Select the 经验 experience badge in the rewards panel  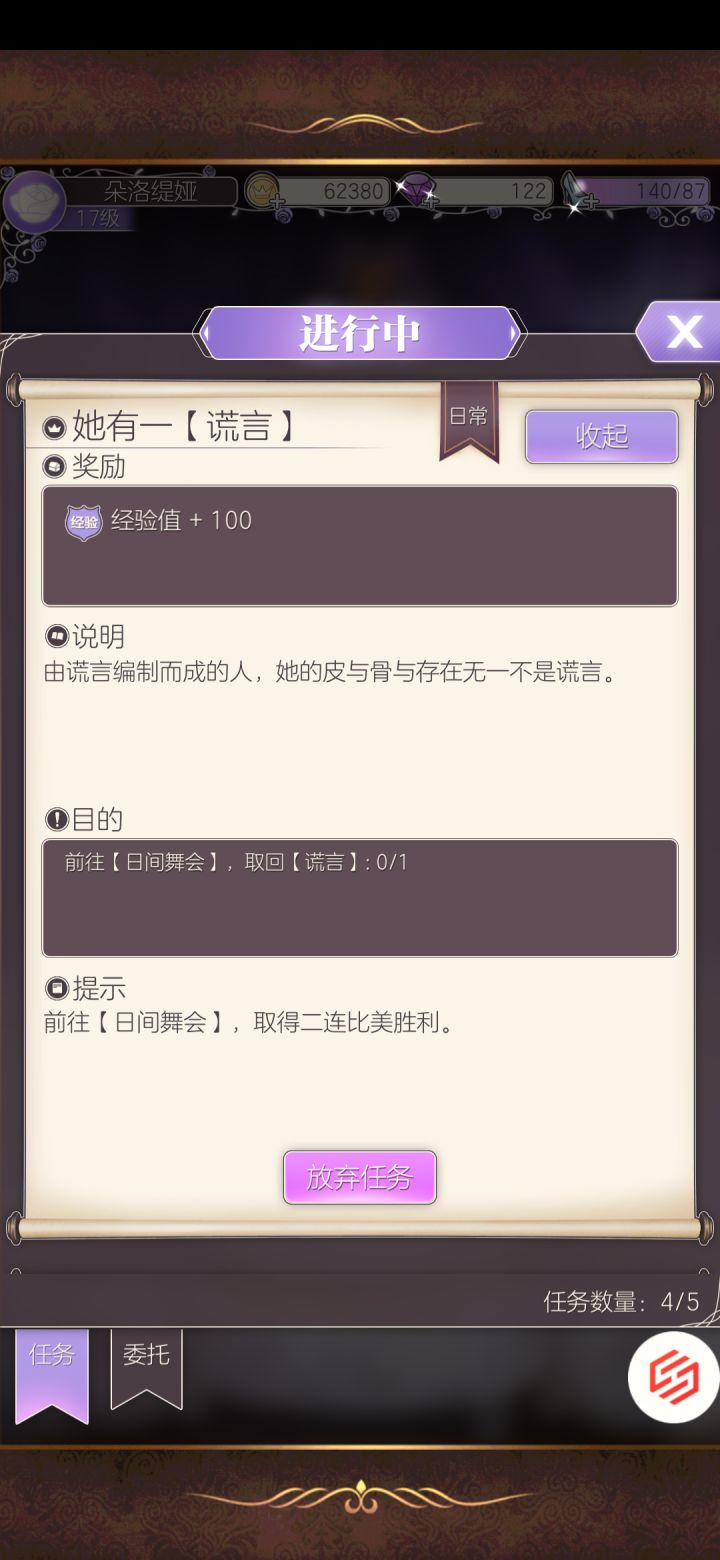[82, 521]
